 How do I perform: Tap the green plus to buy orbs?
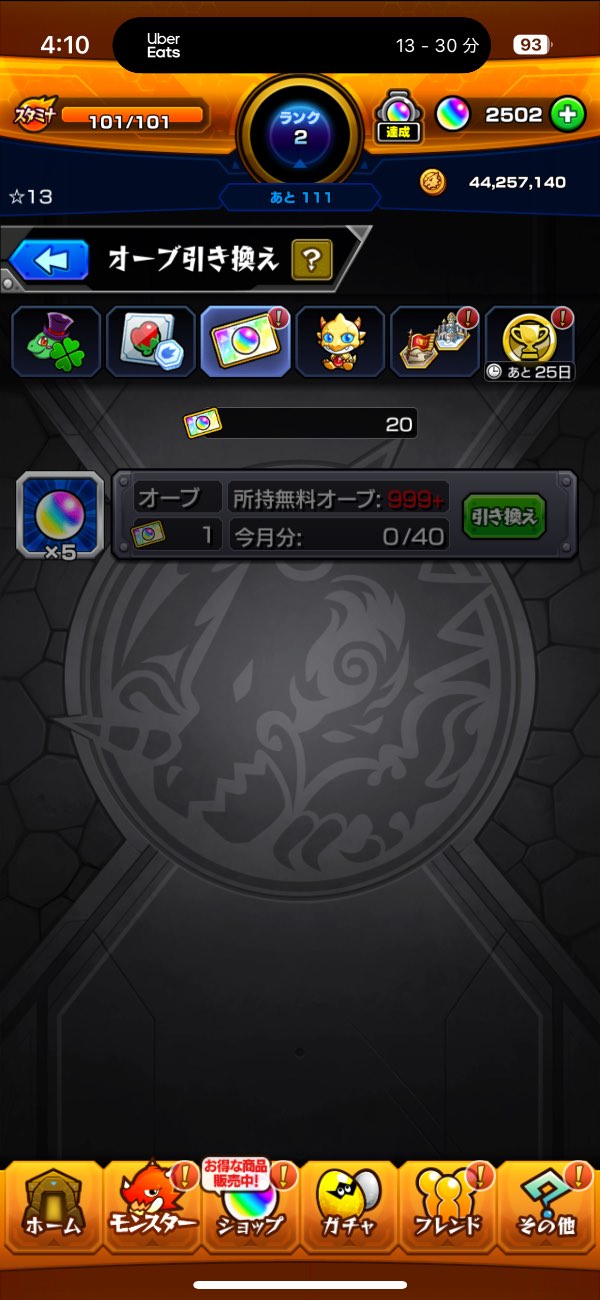click(x=567, y=115)
